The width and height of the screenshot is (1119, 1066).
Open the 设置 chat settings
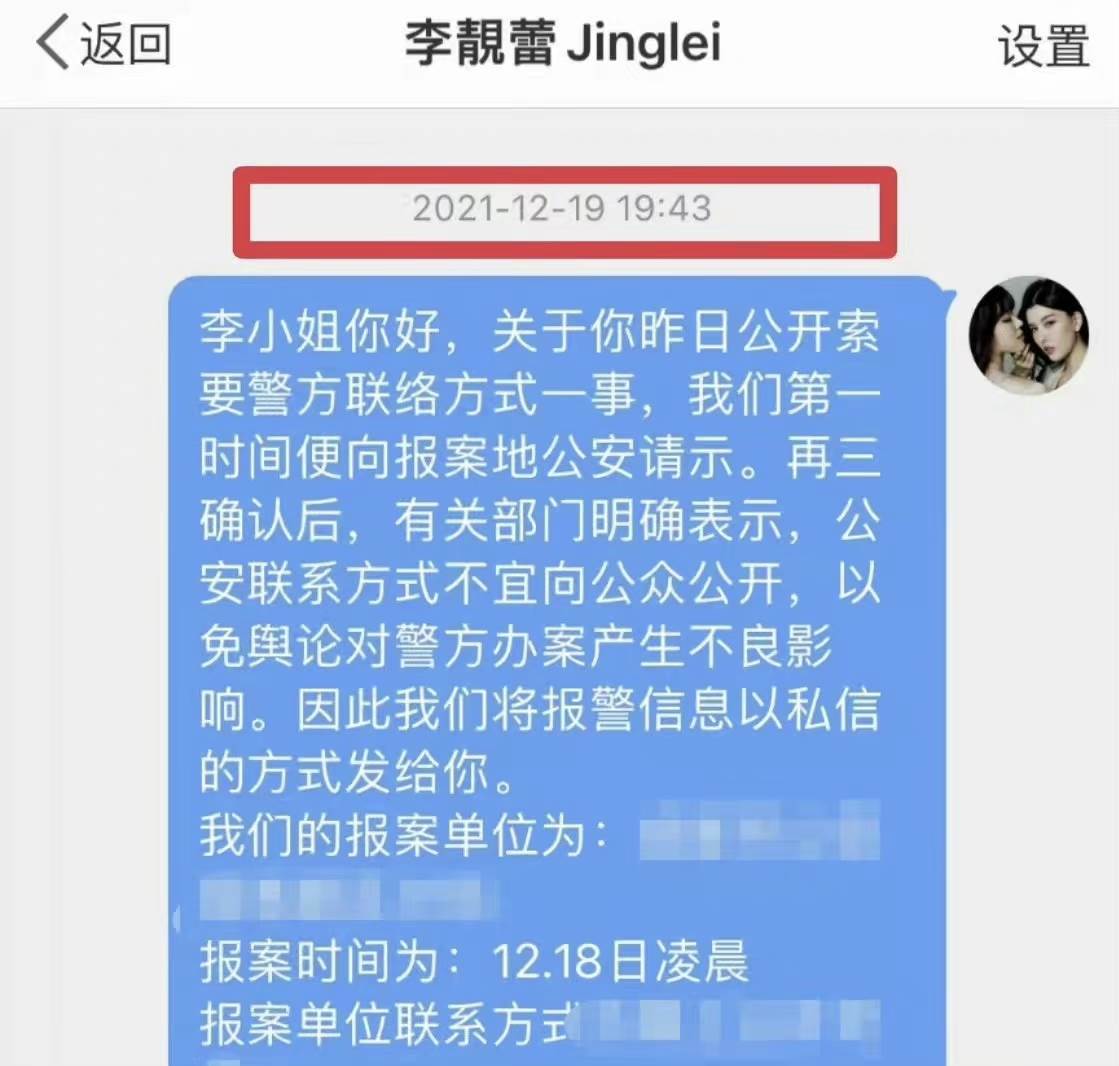pyautogui.click(x=1043, y=46)
